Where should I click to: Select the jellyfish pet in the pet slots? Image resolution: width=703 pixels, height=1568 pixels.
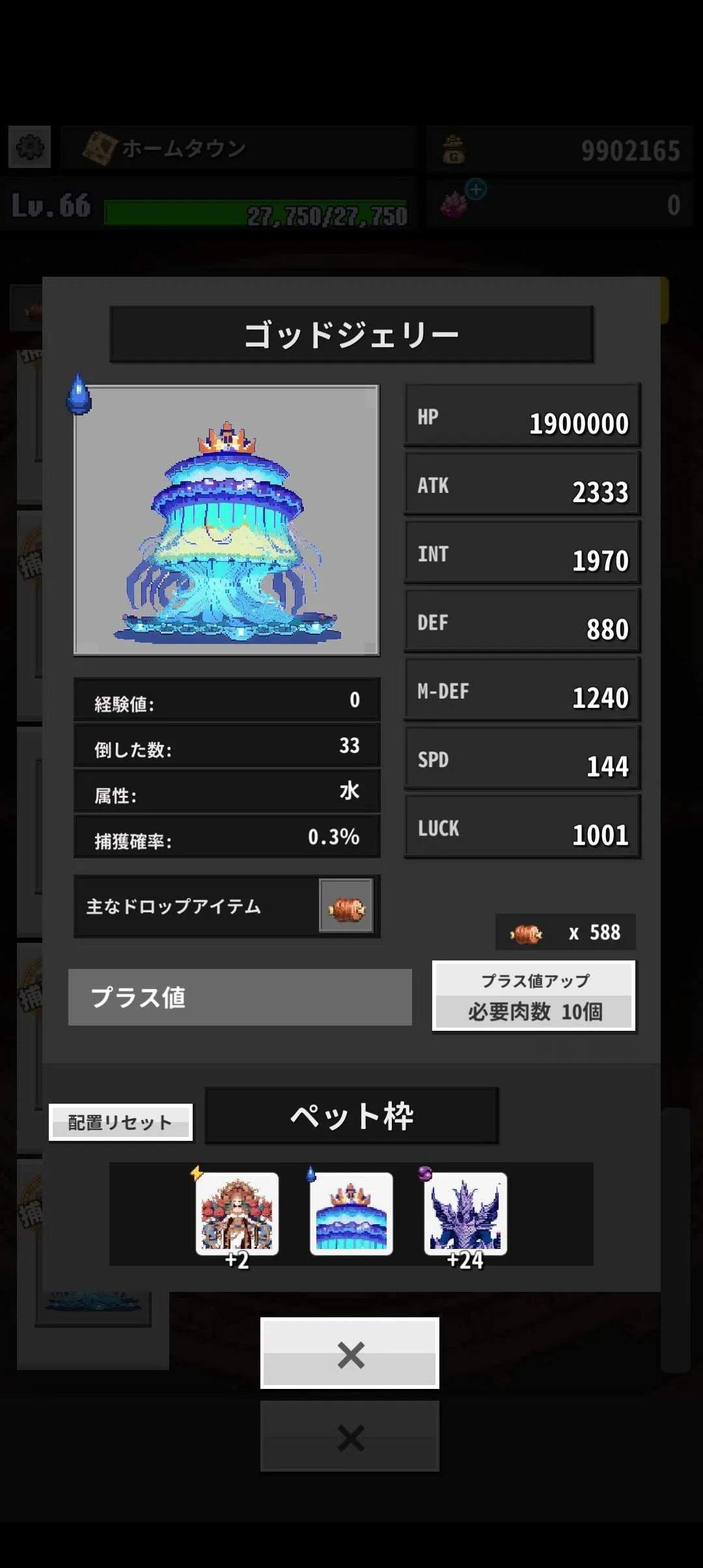[x=351, y=1214]
